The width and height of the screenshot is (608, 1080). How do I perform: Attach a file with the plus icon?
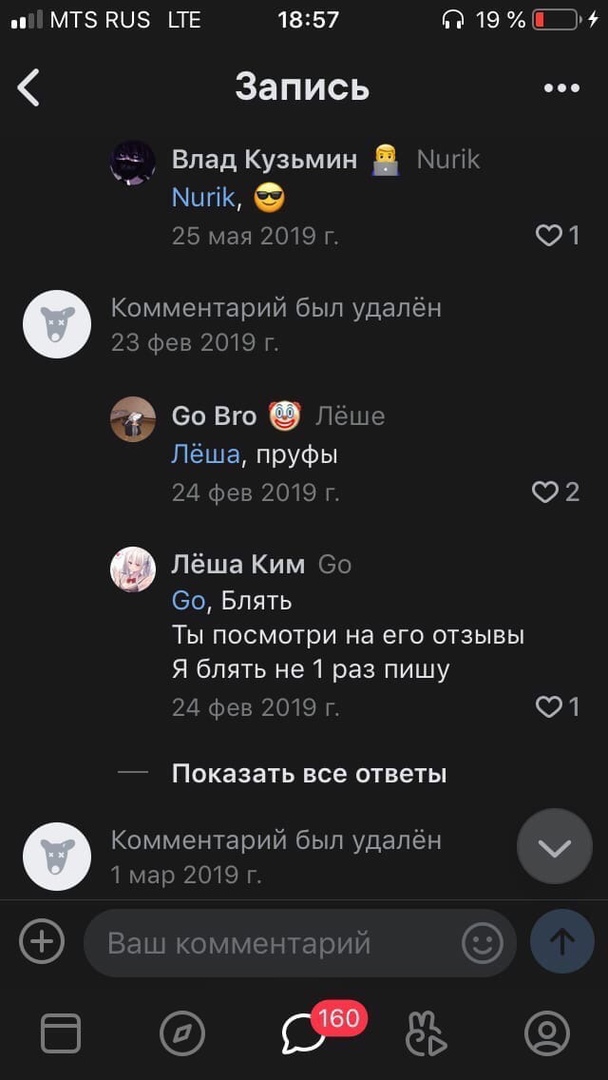coord(42,942)
